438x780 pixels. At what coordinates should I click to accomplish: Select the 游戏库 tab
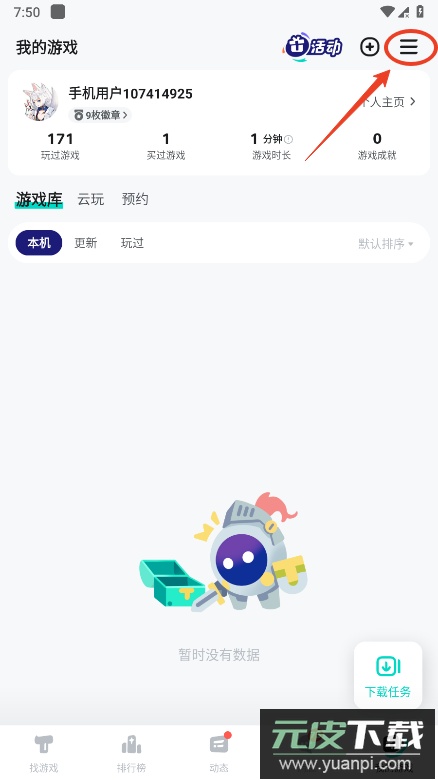point(39,199)
